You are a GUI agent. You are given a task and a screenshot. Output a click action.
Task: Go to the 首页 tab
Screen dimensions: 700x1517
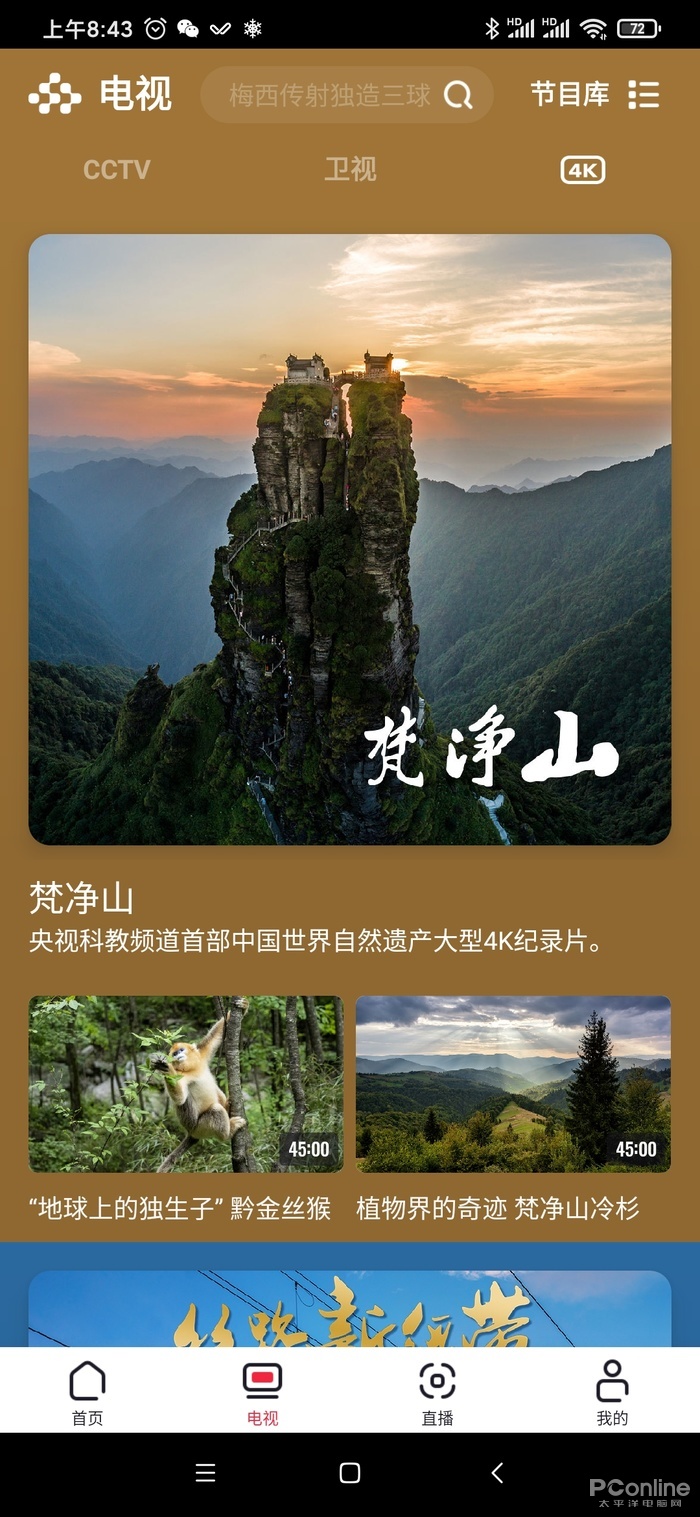[87, 1392]
